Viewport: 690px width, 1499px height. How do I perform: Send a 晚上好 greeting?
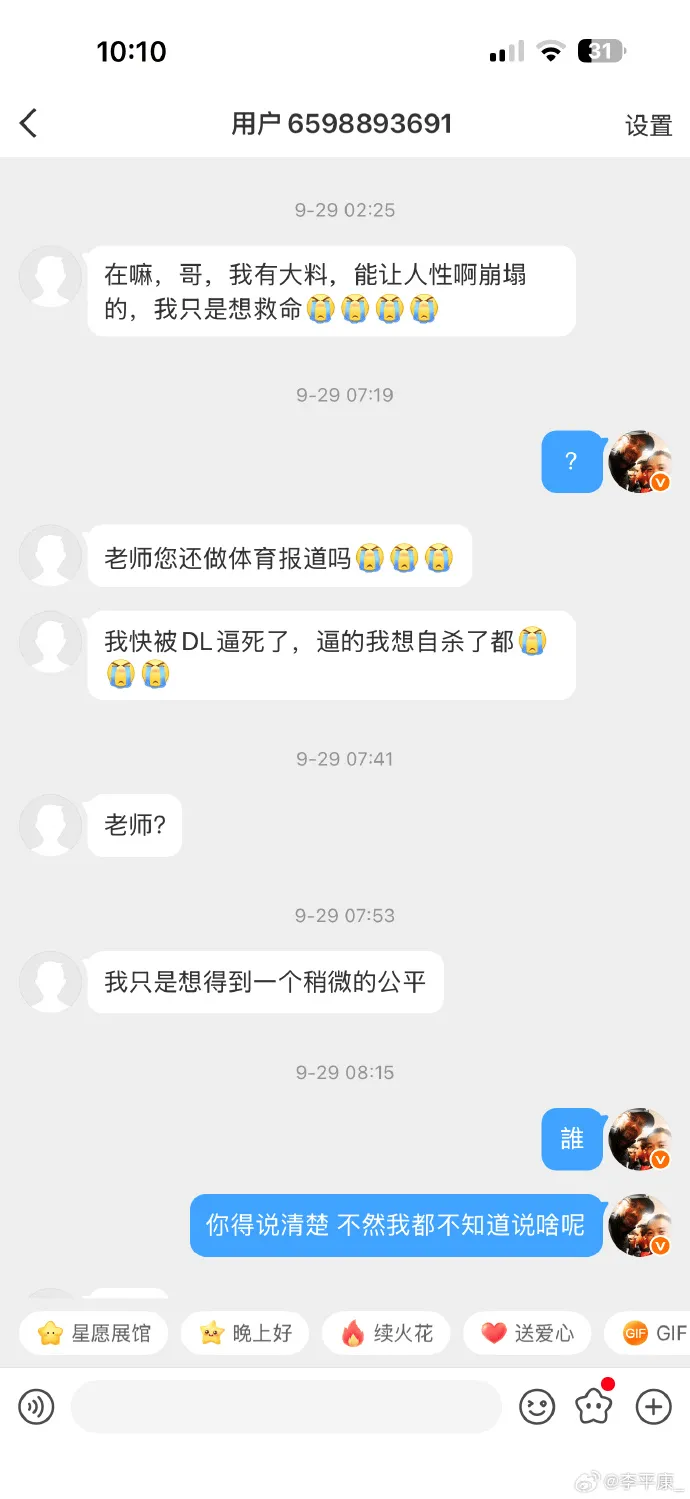[245, 1333]
